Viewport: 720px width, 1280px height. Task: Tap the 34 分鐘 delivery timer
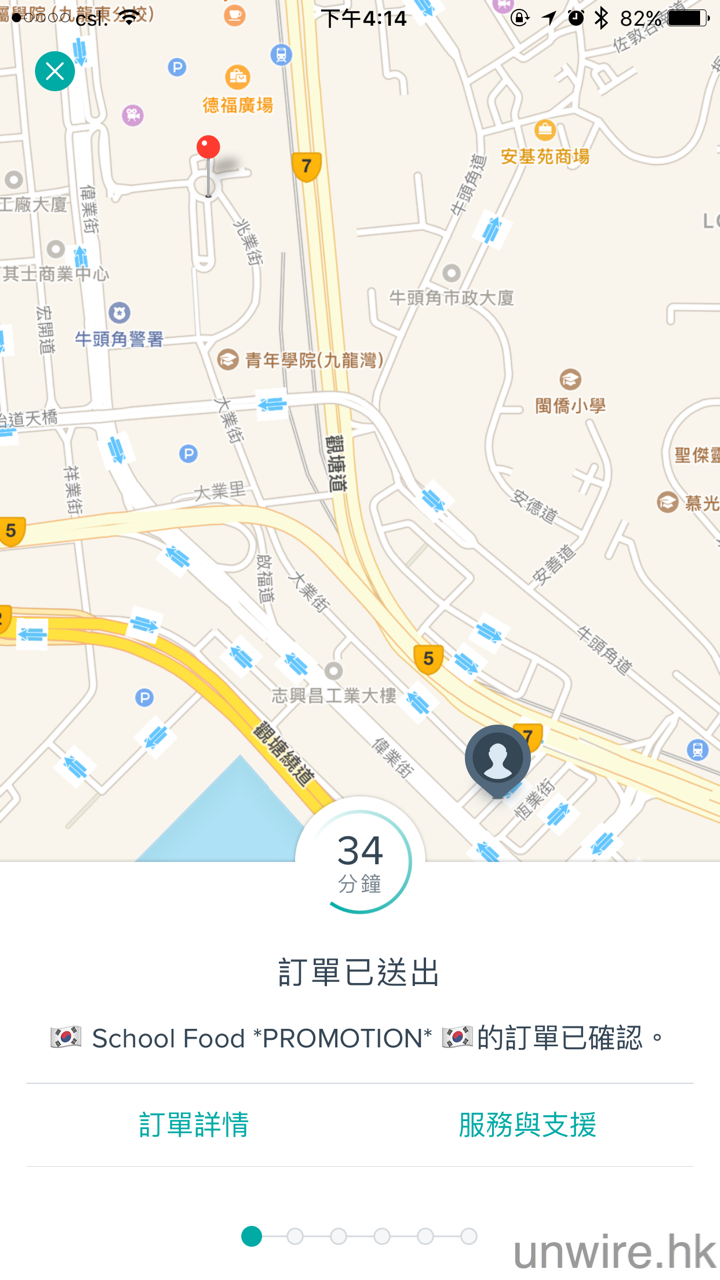point(360,860)
